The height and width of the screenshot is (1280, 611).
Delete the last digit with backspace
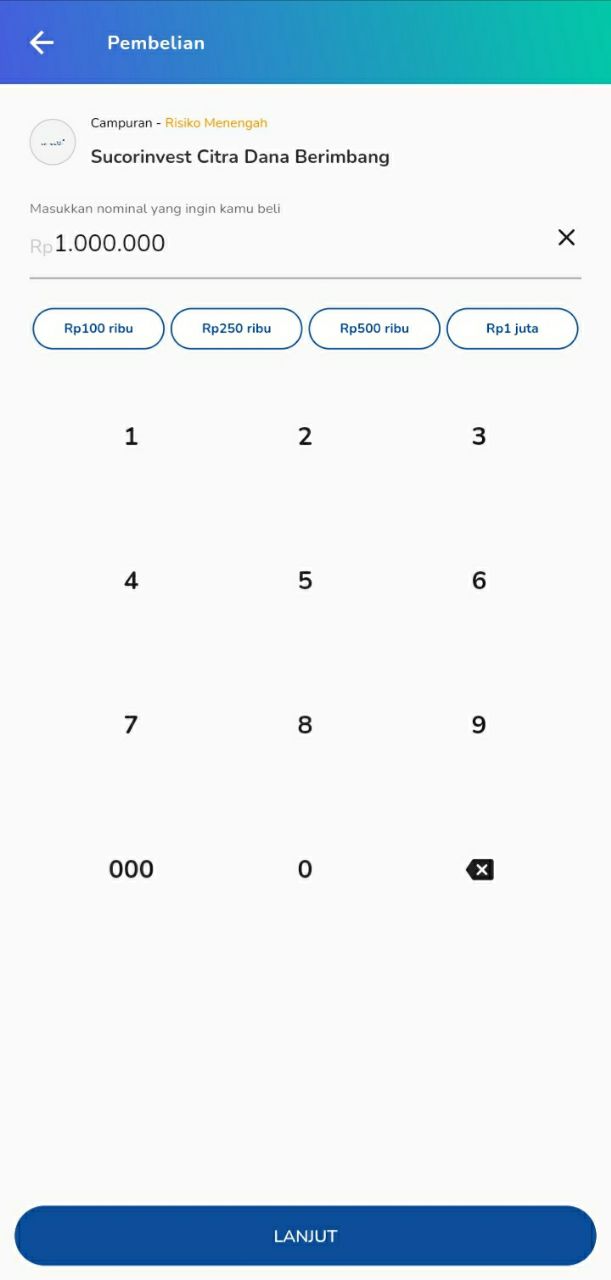click(479, 869)
